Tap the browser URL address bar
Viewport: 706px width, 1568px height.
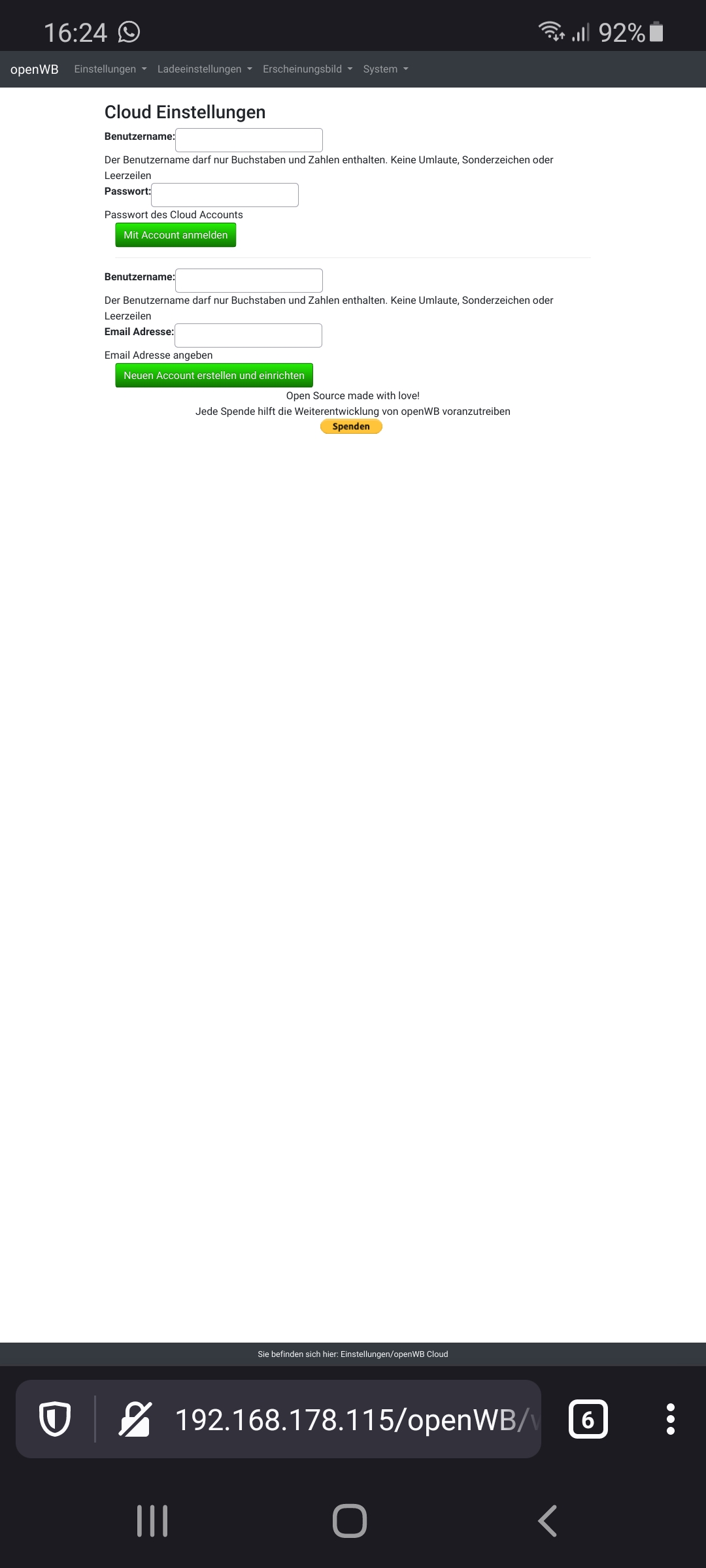click(353, 1419)
